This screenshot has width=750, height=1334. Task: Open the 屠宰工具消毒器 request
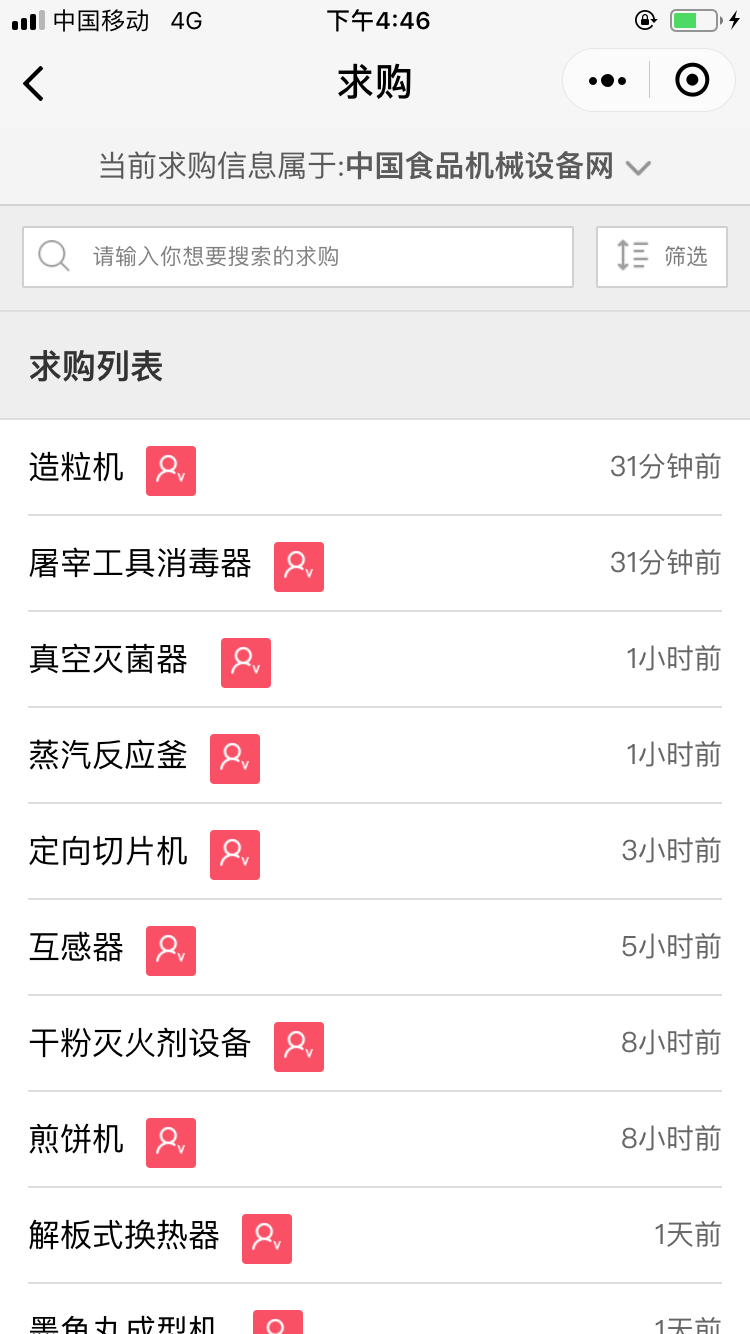click(x=375, y=564)
